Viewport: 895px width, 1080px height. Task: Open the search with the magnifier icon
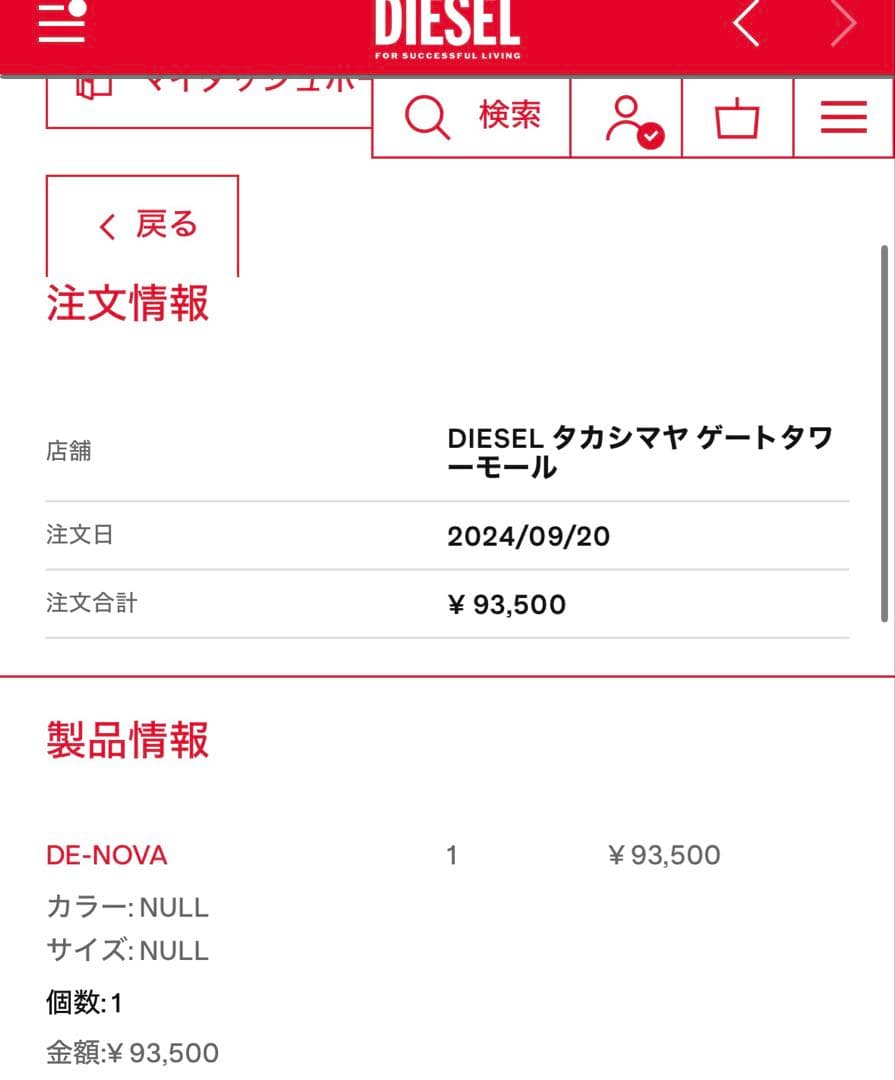pos(427,117)
